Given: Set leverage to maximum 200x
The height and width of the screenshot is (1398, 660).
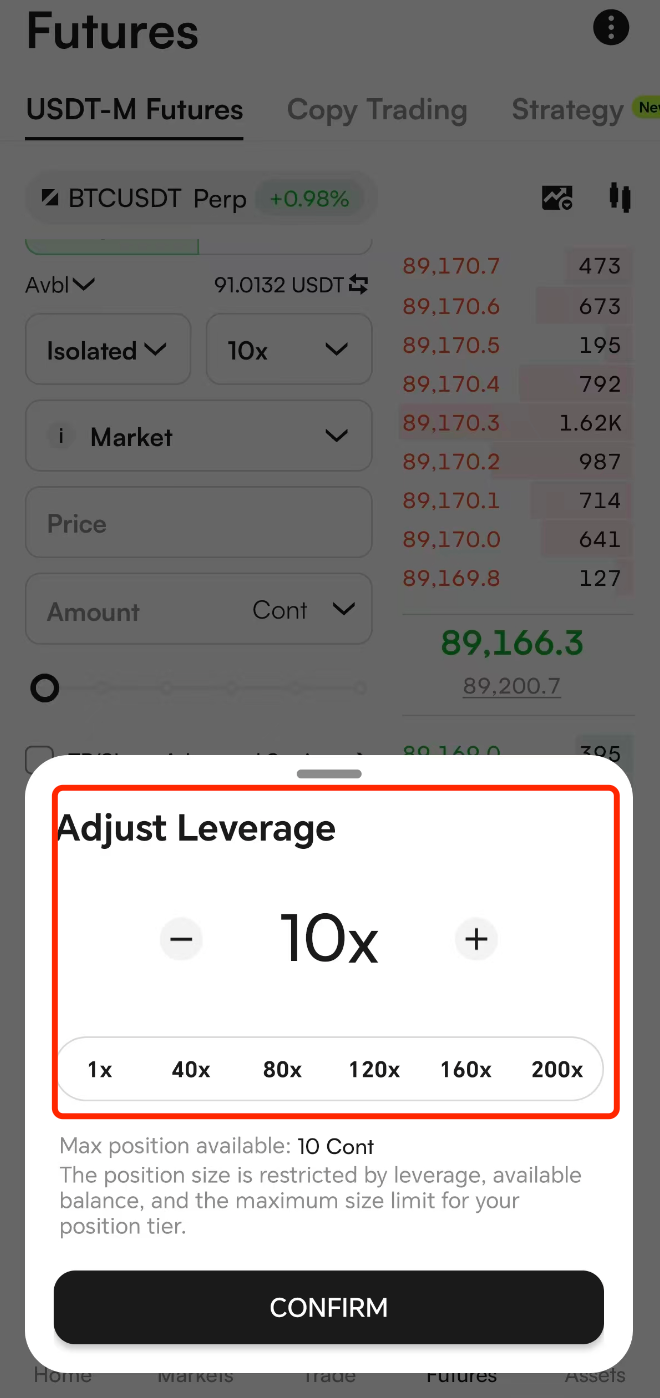Looking at the screenshot, I should click(557, 1069).
